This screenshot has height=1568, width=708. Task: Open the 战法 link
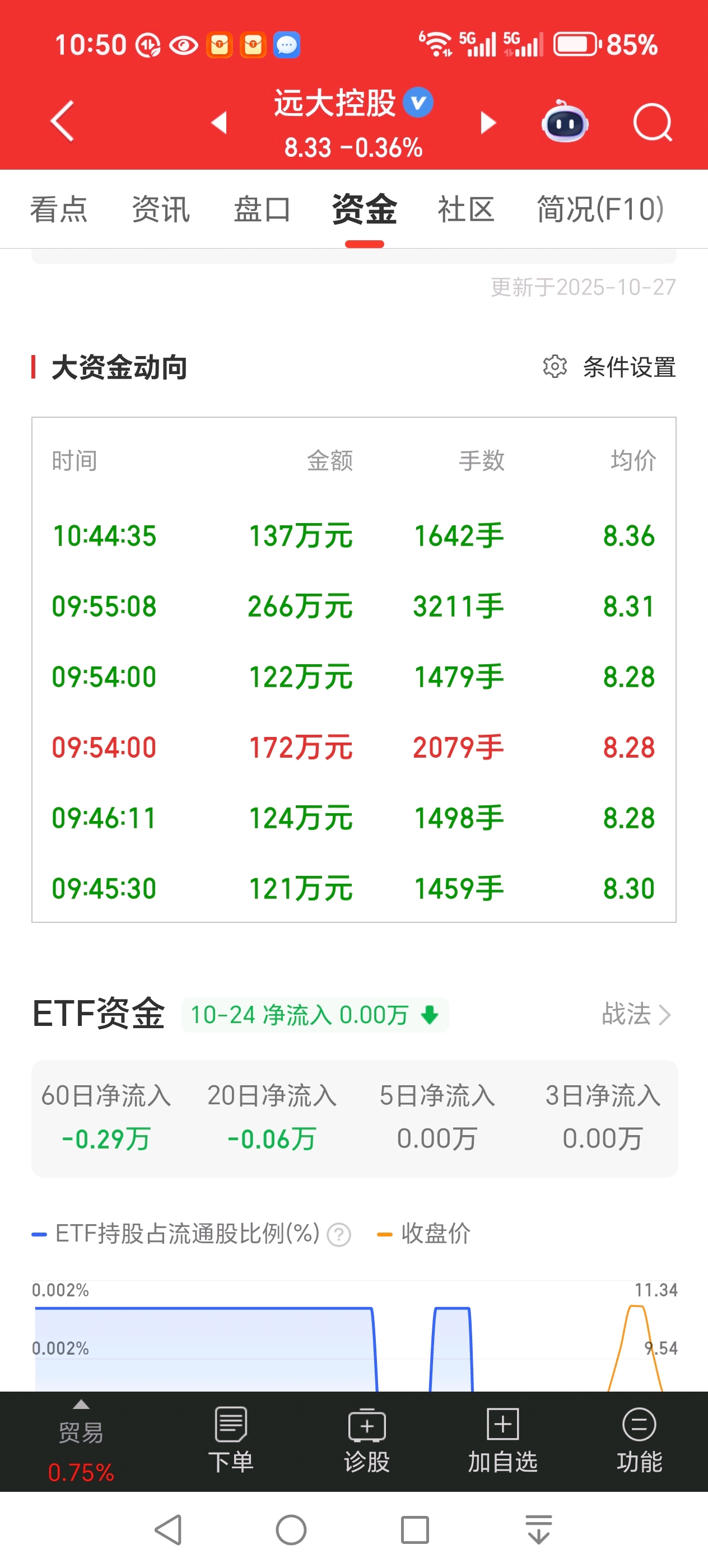click(636, 1014)
